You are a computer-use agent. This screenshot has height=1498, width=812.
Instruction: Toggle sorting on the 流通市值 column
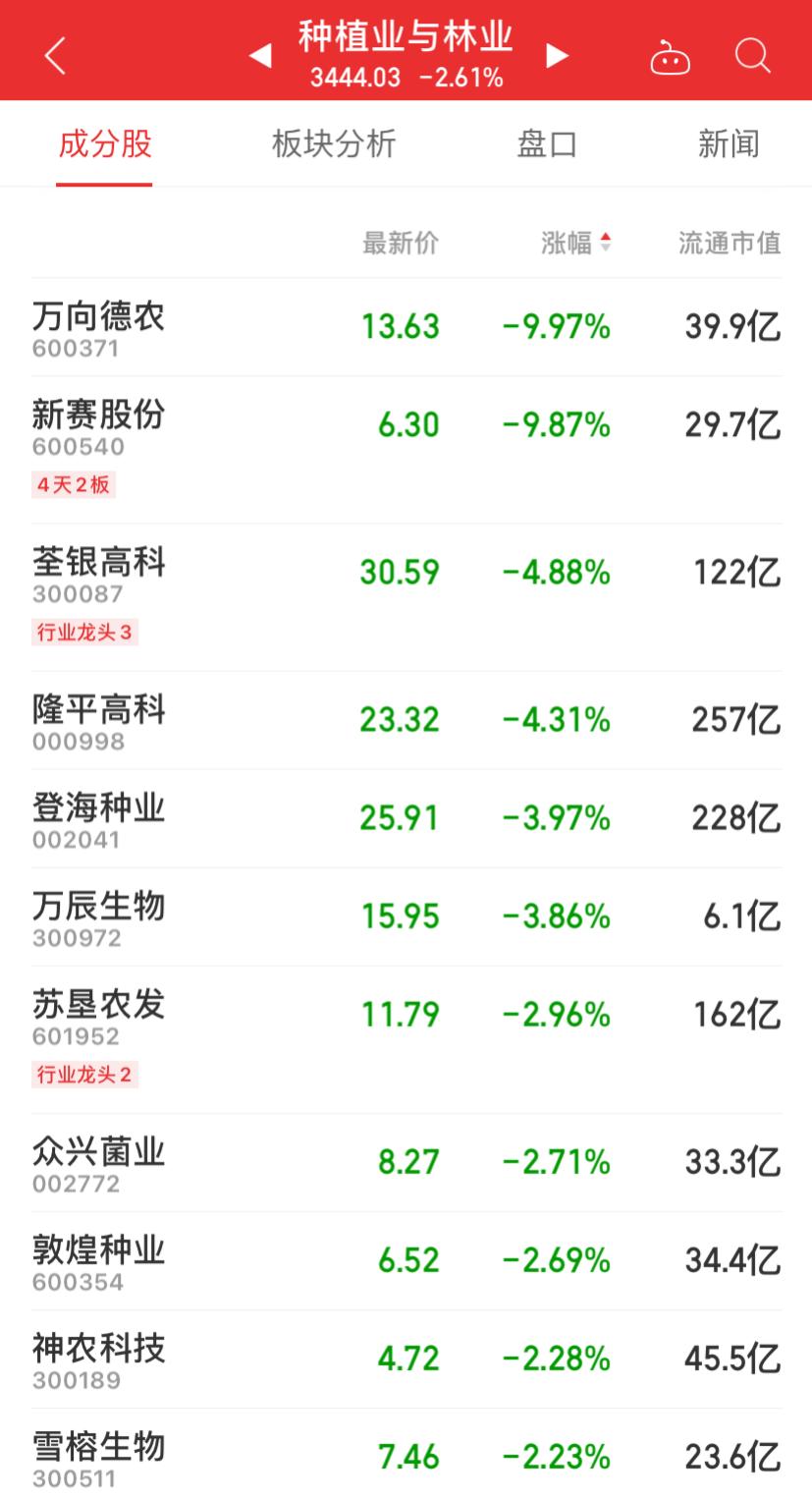728,242
